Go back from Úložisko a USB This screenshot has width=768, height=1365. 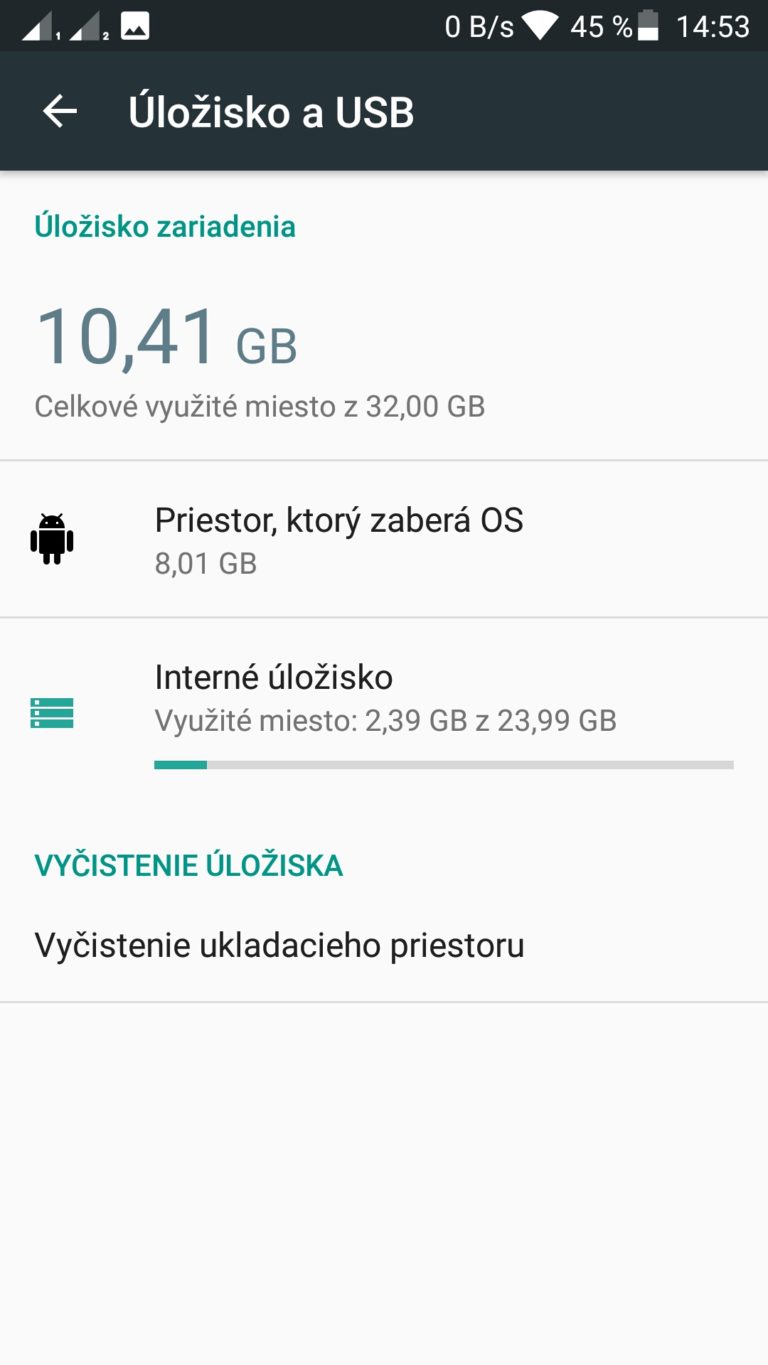click(60, 111)
